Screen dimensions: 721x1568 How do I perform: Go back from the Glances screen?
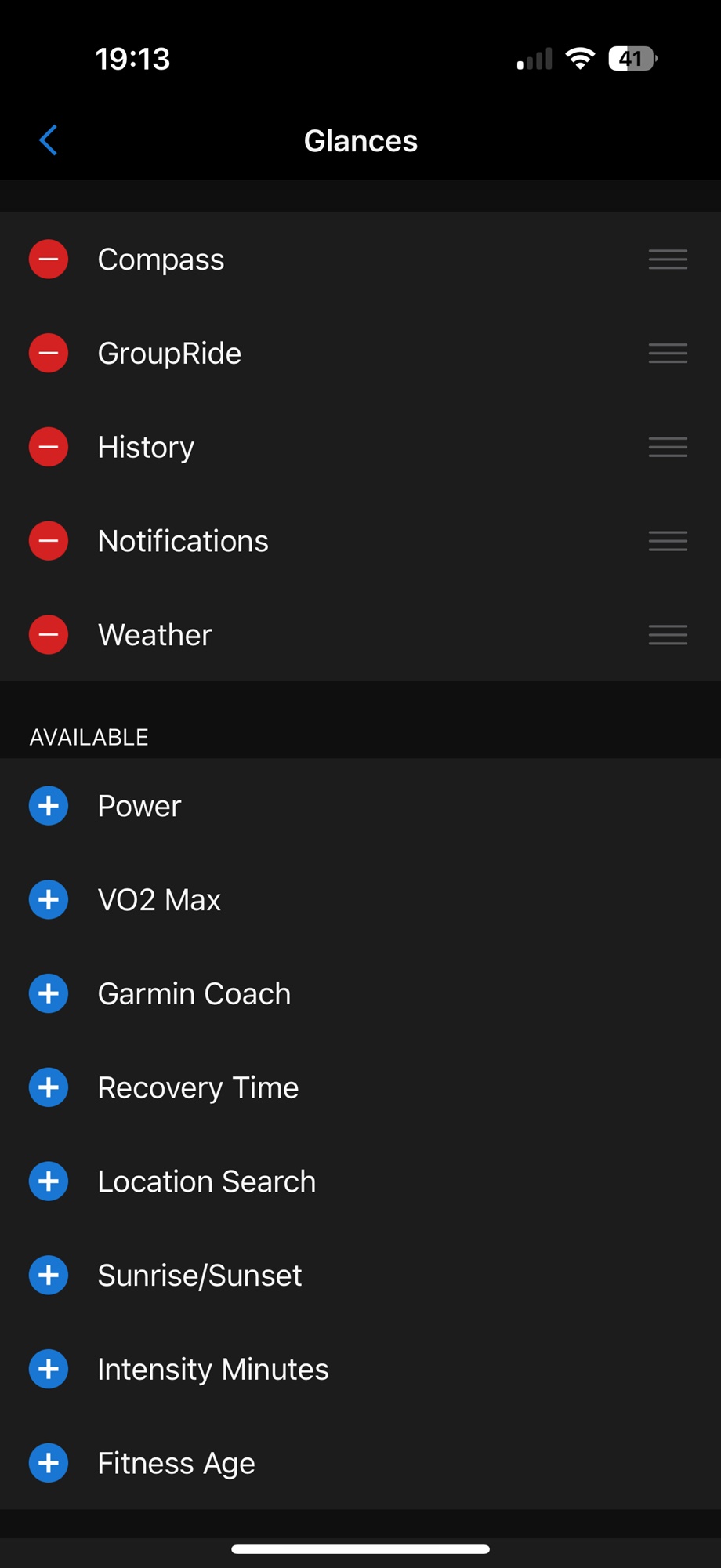coord(49,141)
